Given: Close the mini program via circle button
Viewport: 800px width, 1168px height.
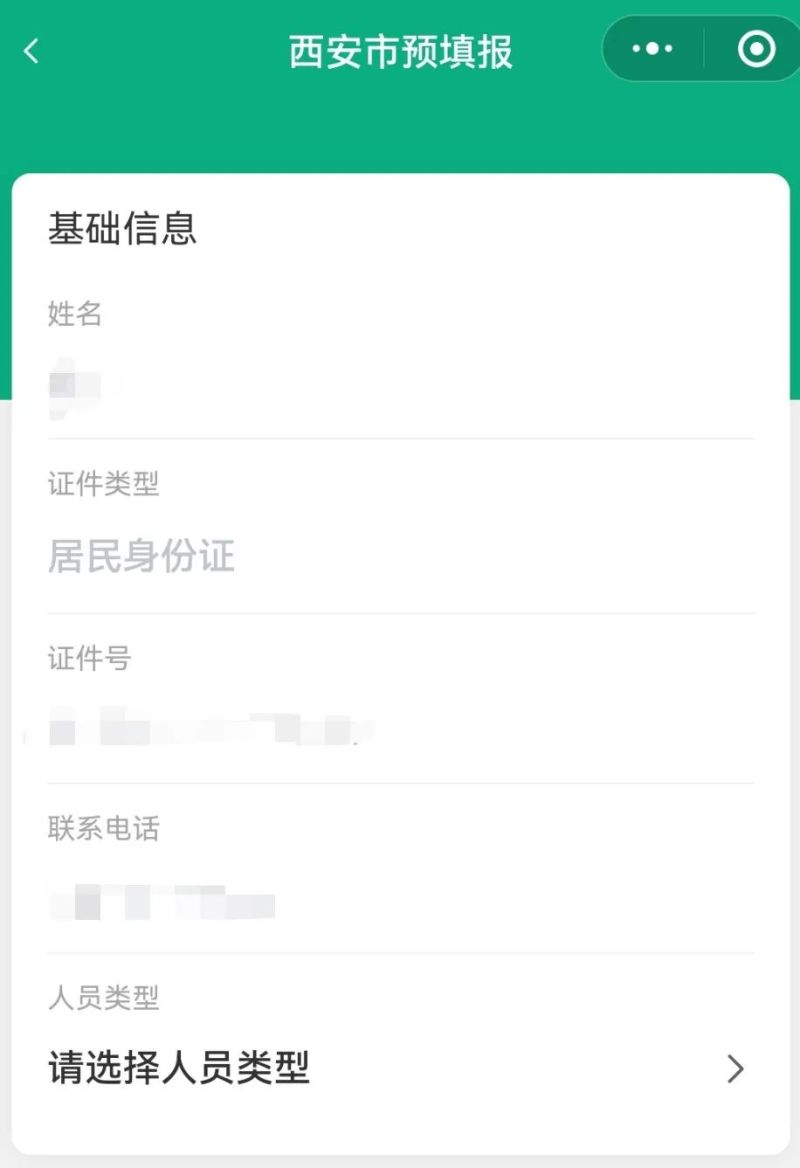Looking at the screenshot, I should pyautogui.click(x=756, y=49).
